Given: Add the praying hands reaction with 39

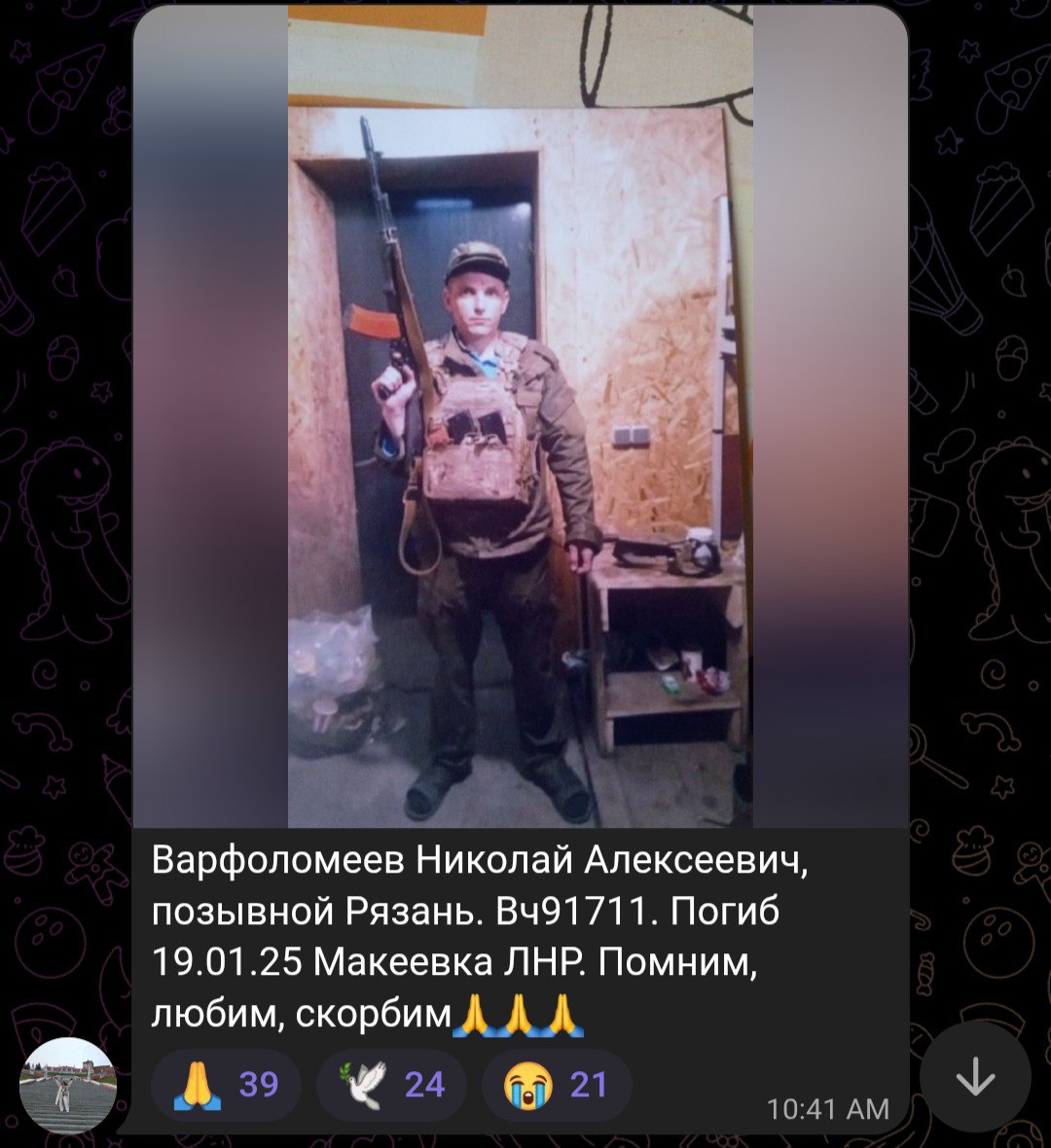Looking at the screenshot, I should point(226,1085).
